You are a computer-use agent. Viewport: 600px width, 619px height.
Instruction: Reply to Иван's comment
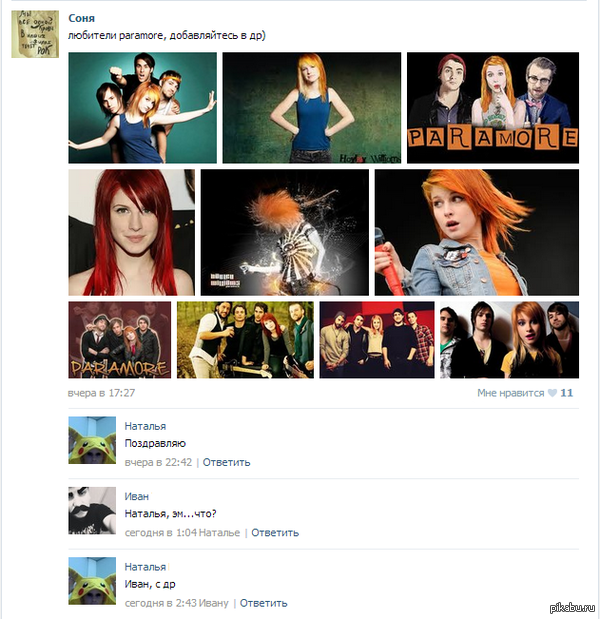tap(275, 532)
